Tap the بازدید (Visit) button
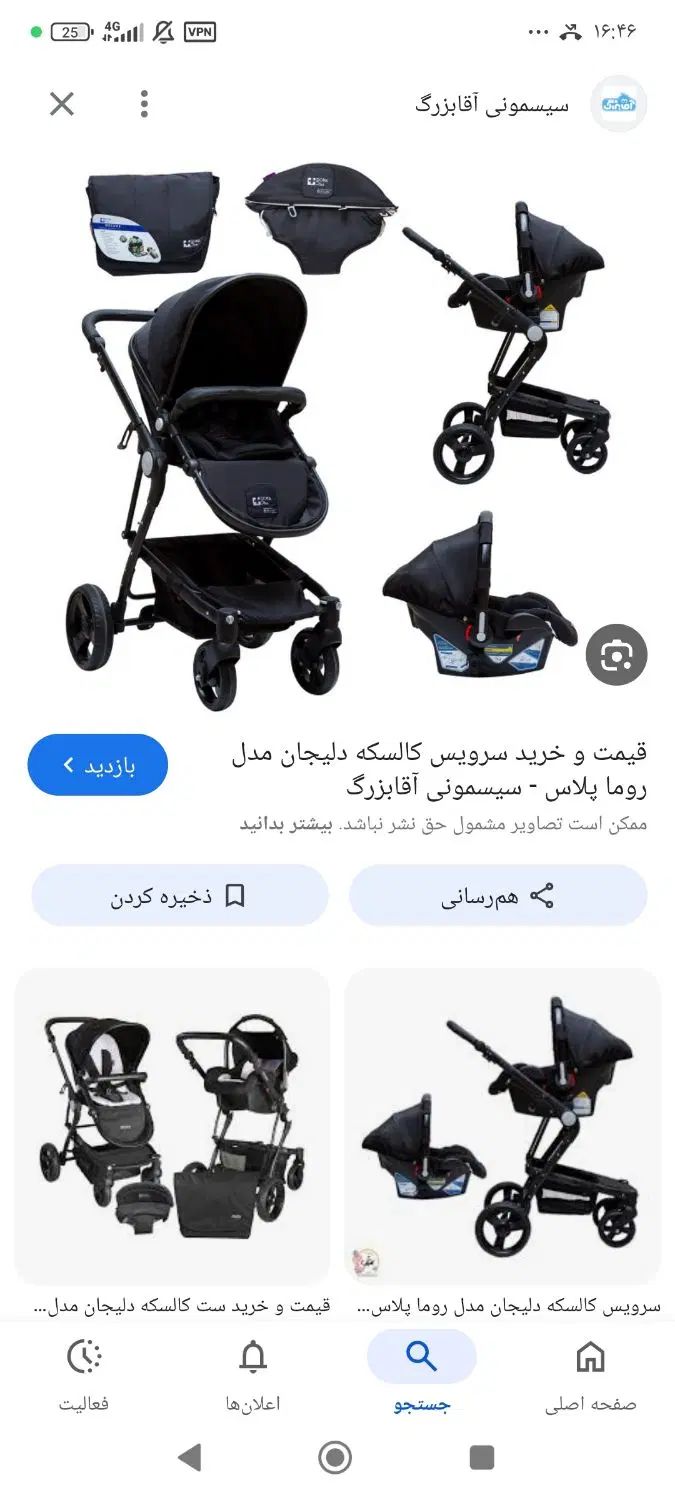 click(x=98, y=766)
